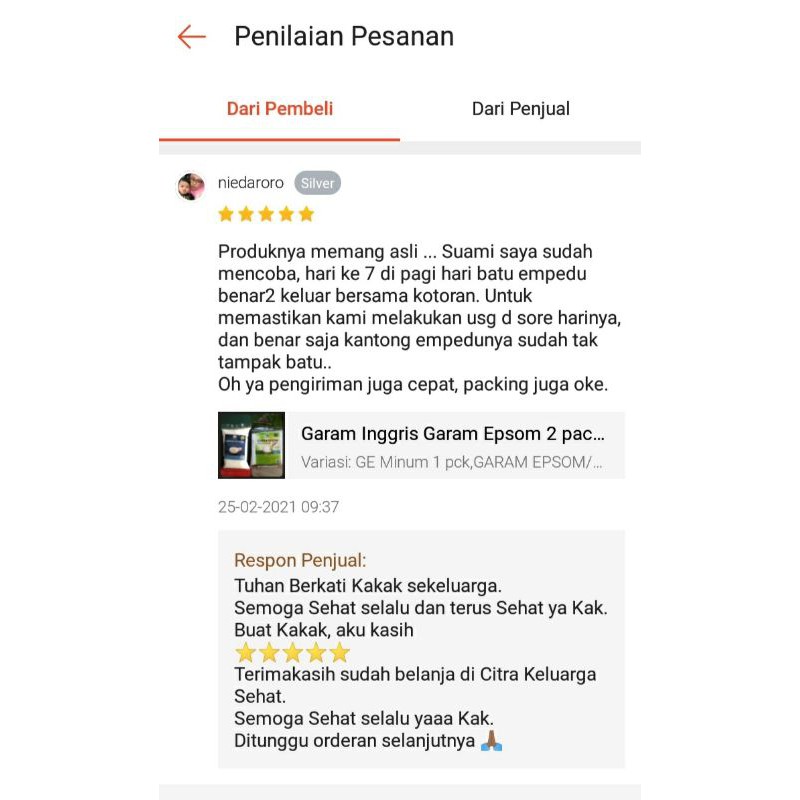Open niedaroro's profile avatar
This screenshot has height=800, width=800.
[191, 187]
